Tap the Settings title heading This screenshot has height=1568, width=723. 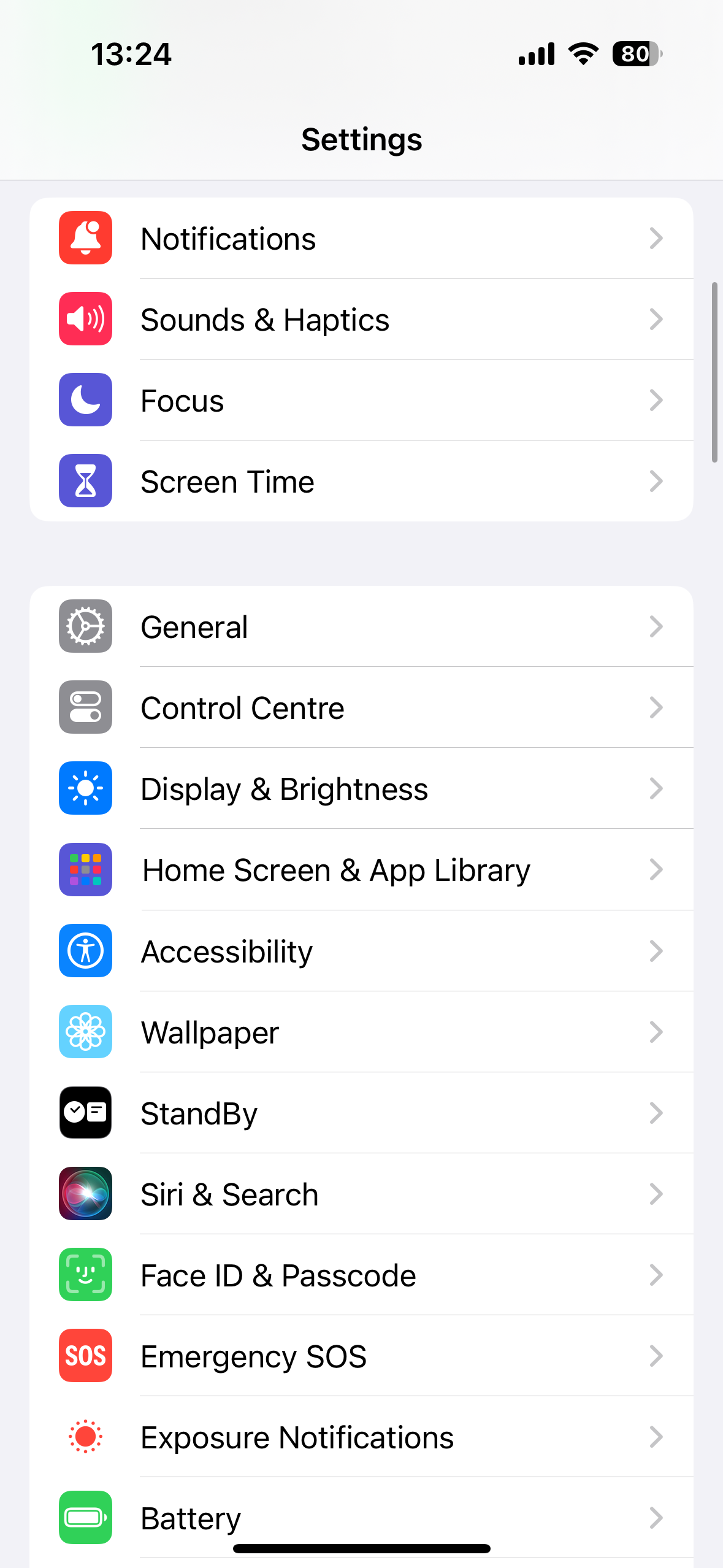(361, 139)
